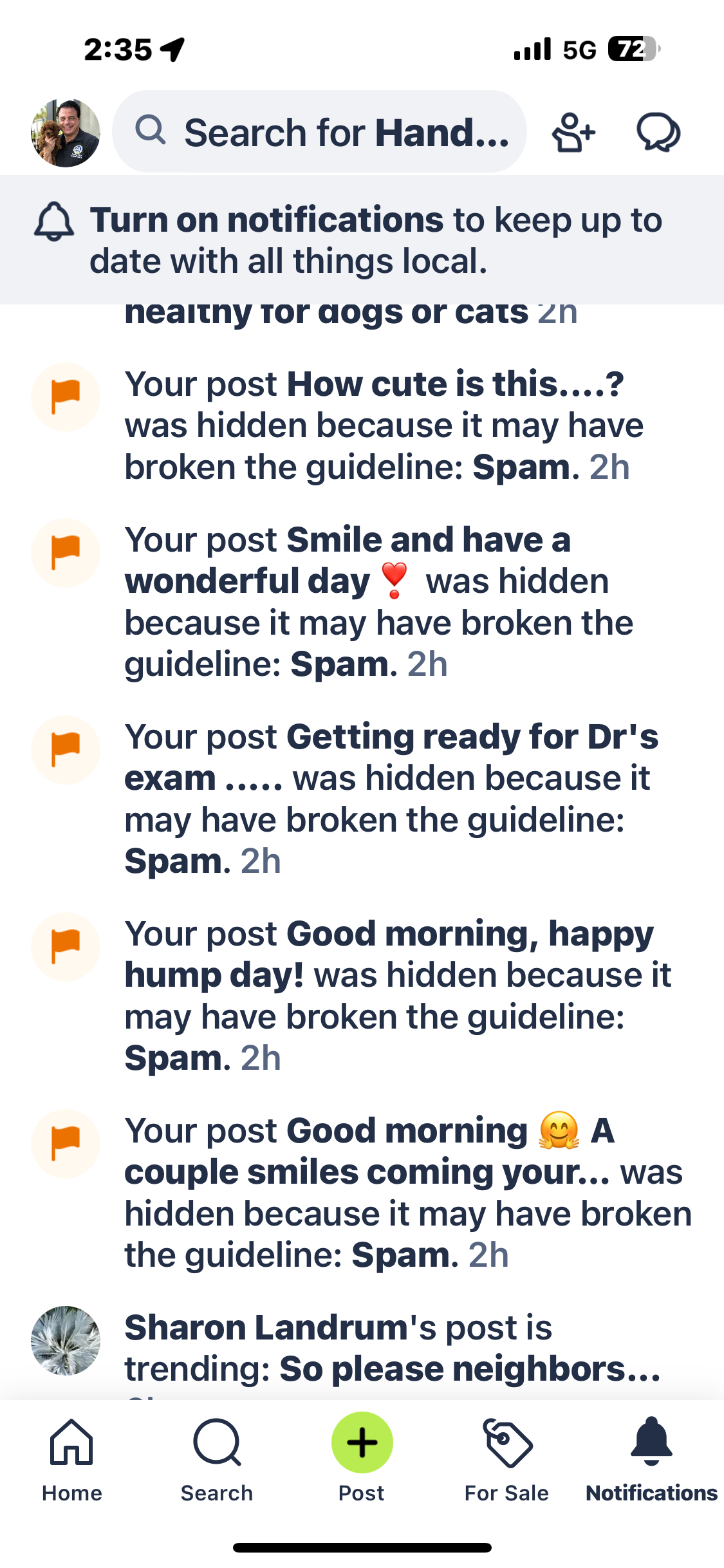
Task: Open the invite neighbors icon
Action: pos(573,133)
